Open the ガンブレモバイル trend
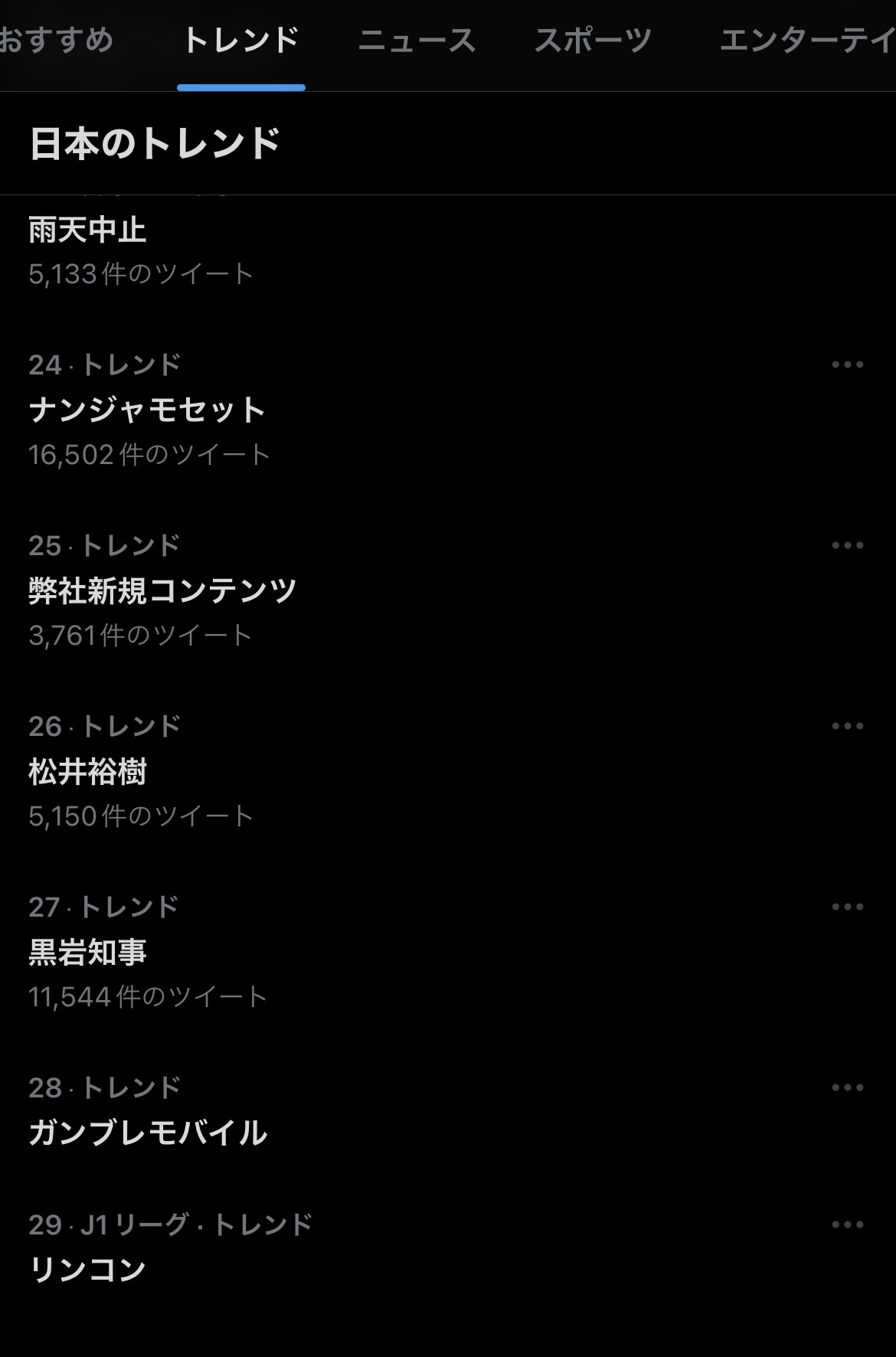896x1357 pixels. (x=148, y=1133)
